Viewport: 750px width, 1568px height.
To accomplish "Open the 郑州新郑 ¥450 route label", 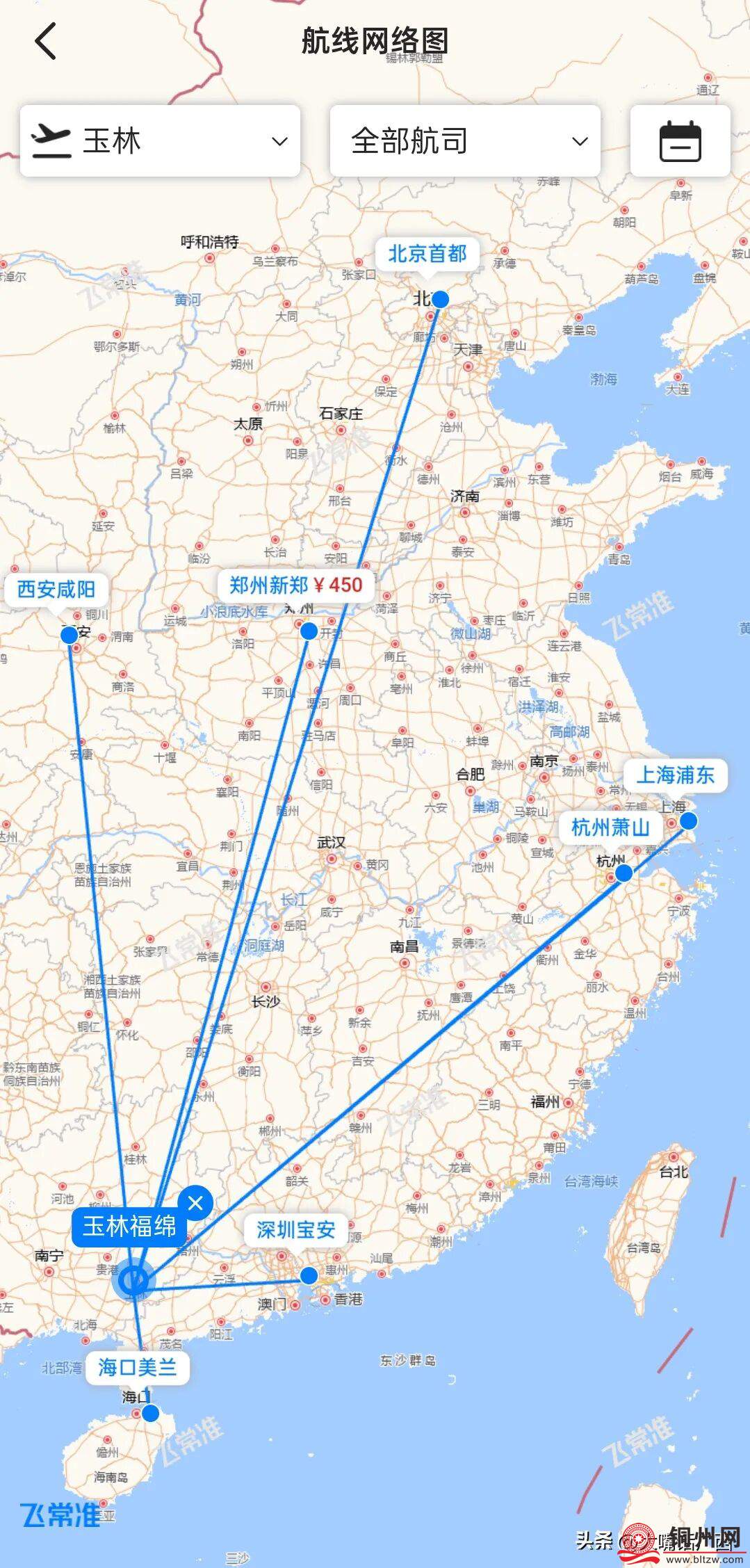I will (295, 585).
